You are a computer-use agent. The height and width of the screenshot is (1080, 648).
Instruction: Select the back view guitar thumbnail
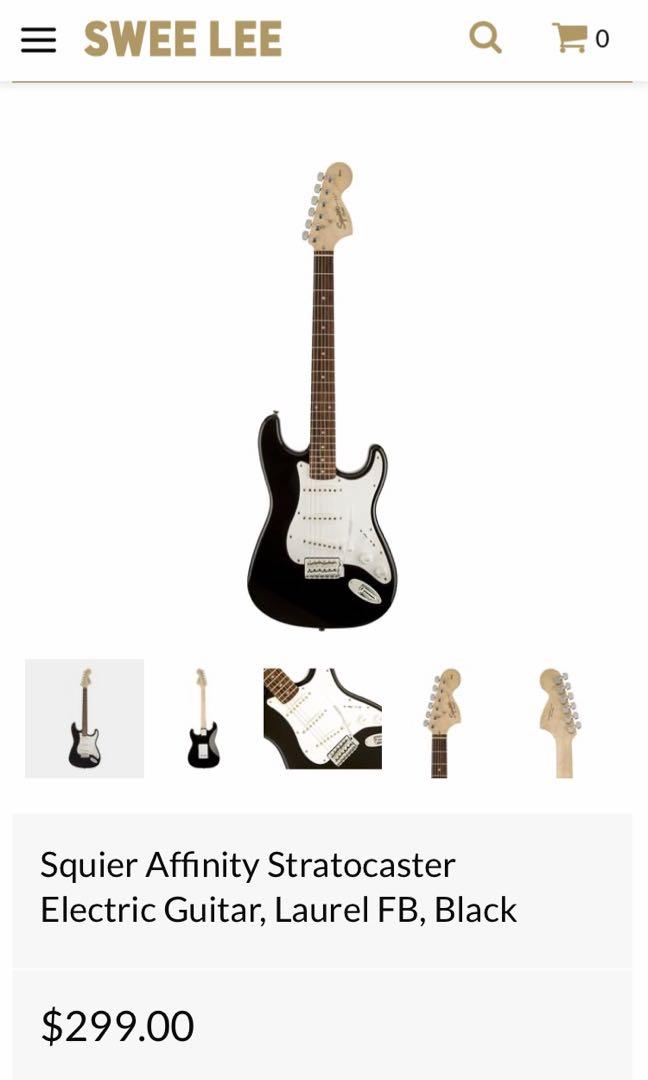click(203, 718)
